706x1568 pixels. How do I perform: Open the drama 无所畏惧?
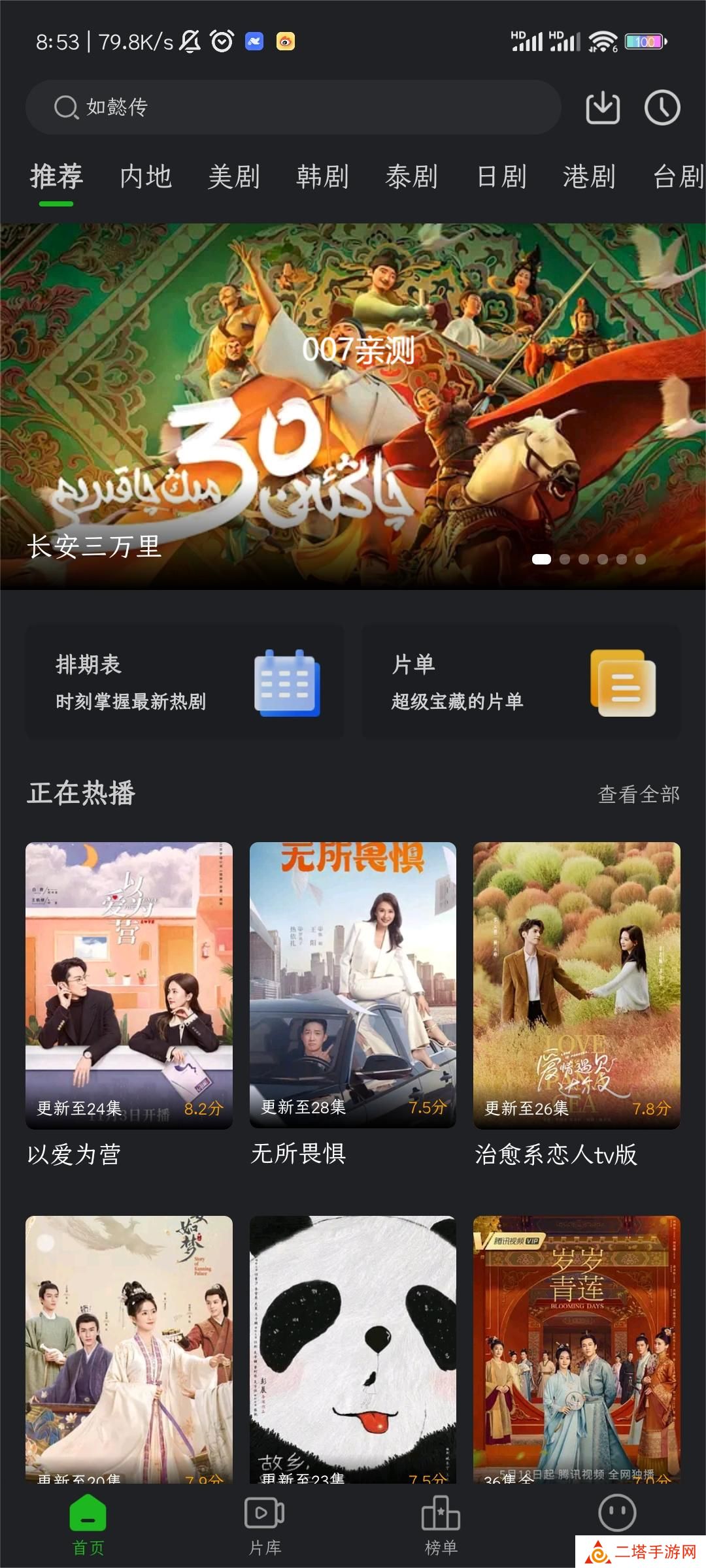pyautogui.click(x=353, y=985)
